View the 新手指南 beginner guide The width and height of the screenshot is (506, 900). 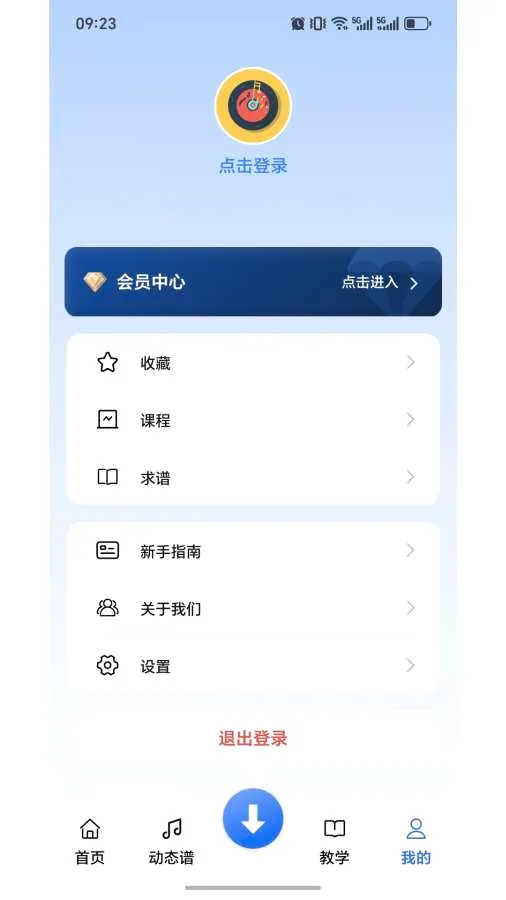[253, 551]
